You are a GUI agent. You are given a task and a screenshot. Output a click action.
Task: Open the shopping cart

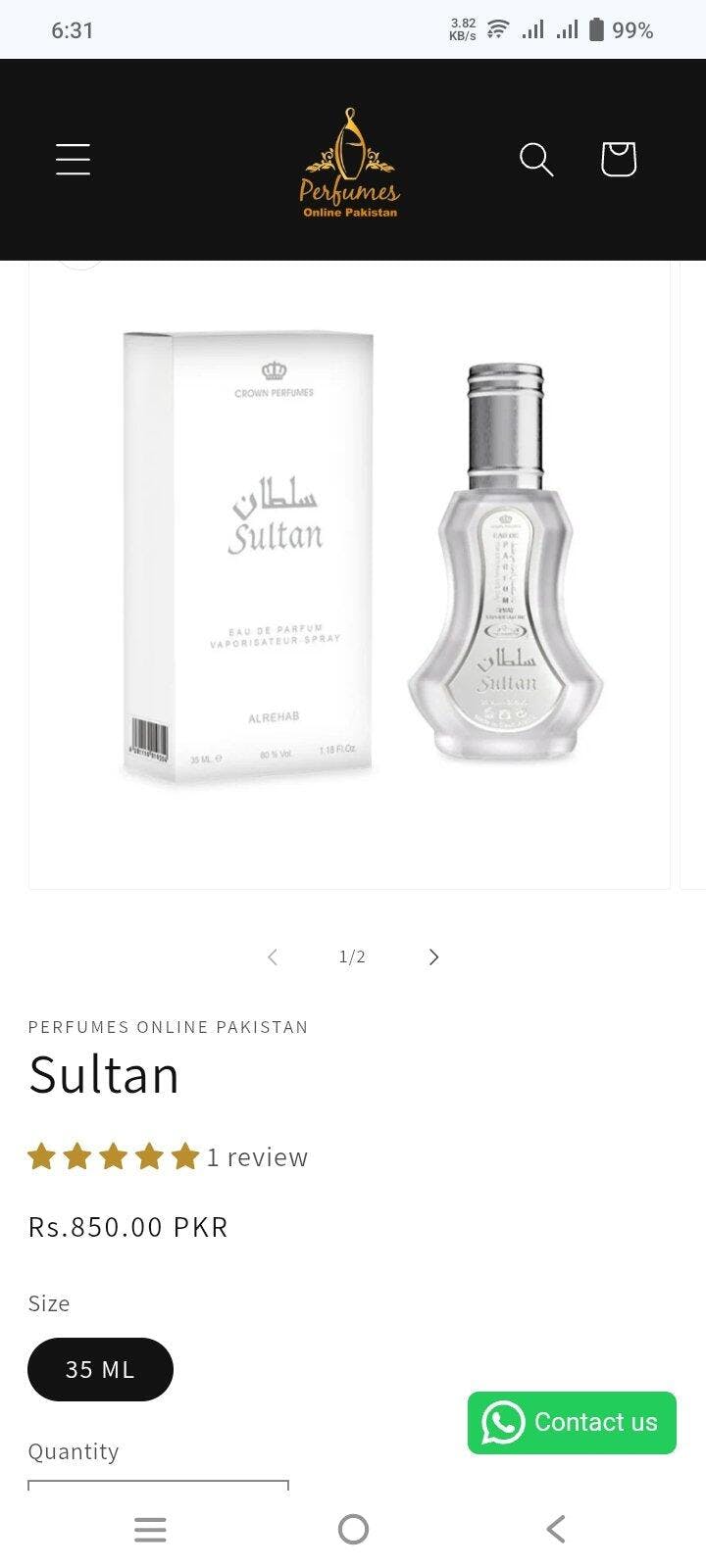[618, 159]
